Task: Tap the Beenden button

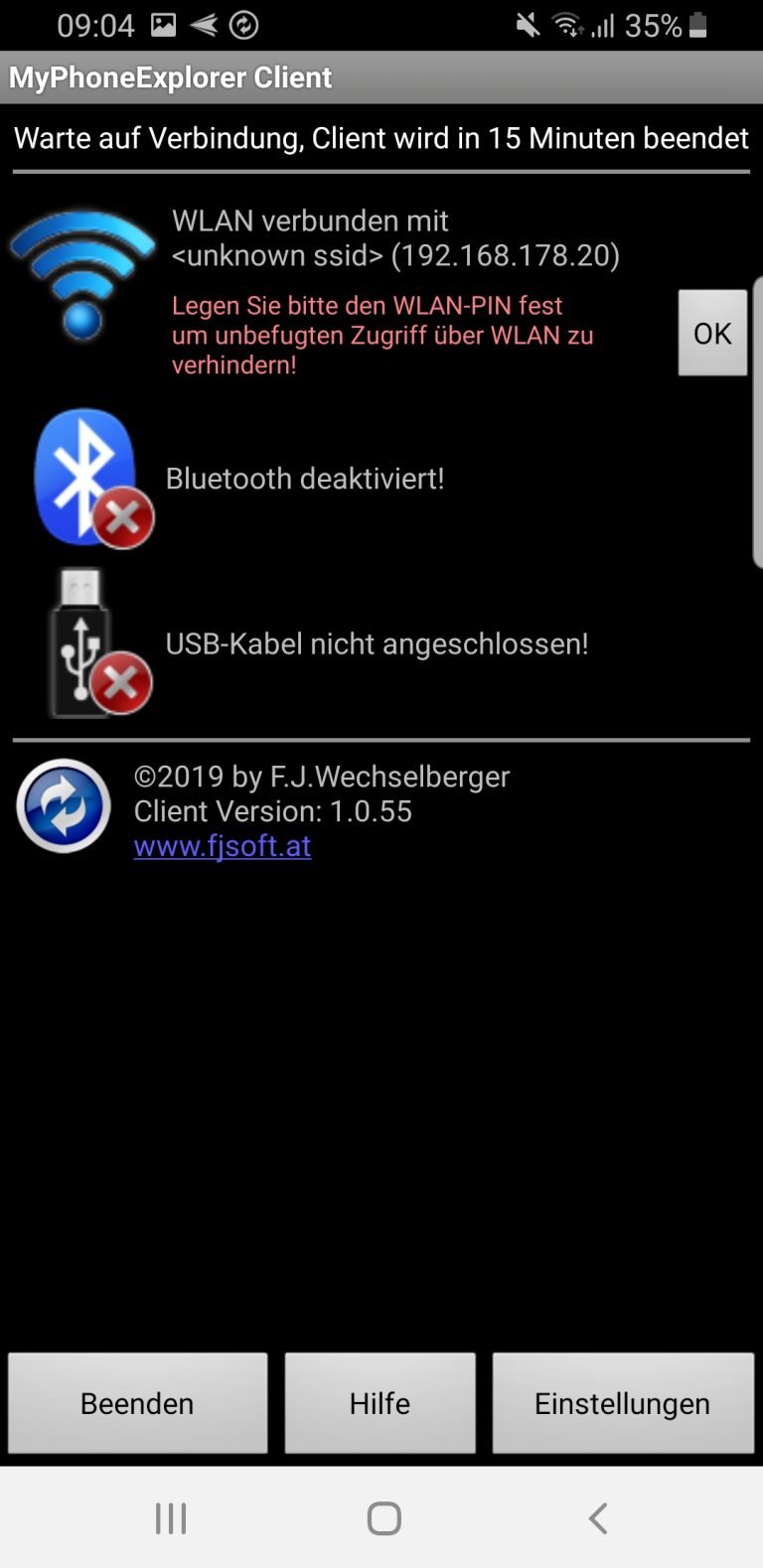Action: pyautogui.click(x=137, y=1402)
